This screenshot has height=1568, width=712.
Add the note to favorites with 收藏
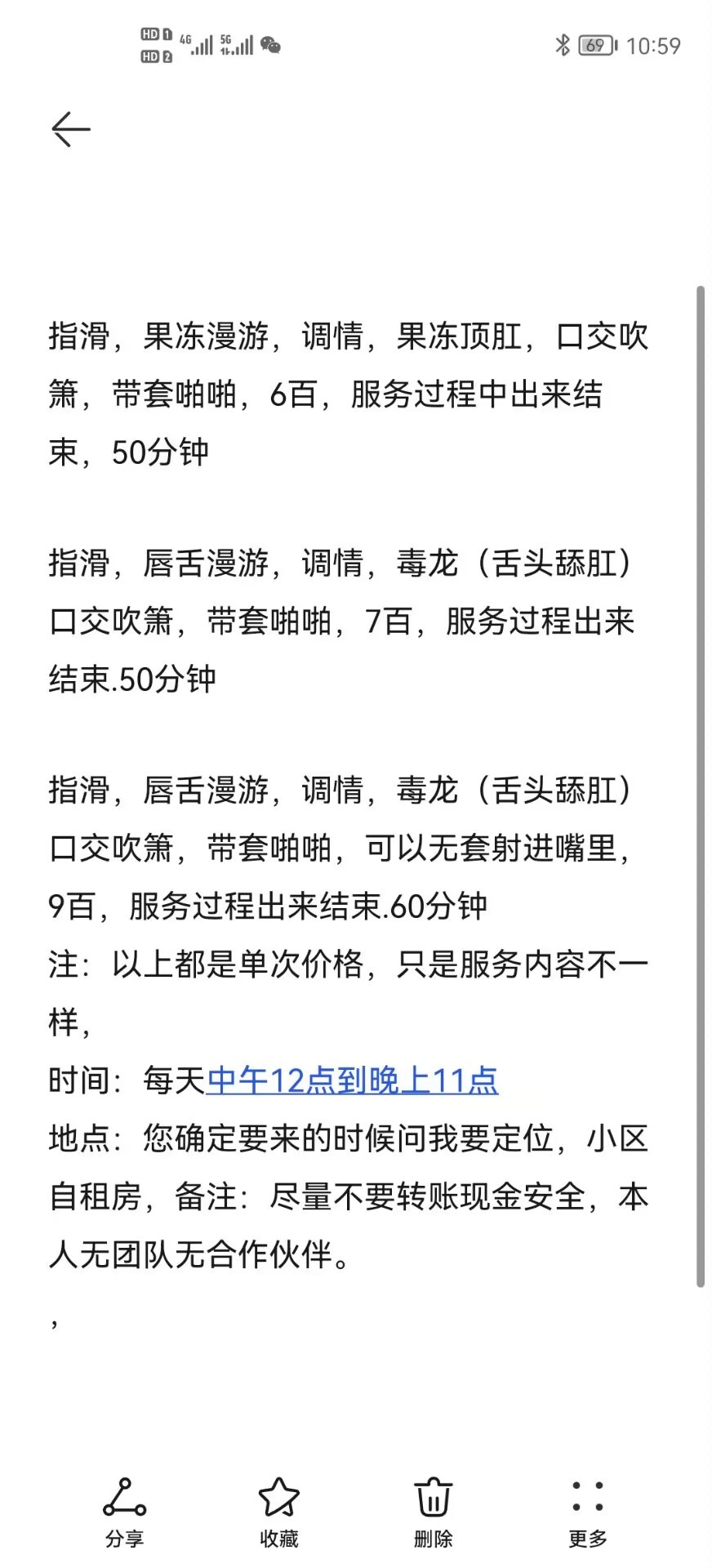tap(279, 1511)
